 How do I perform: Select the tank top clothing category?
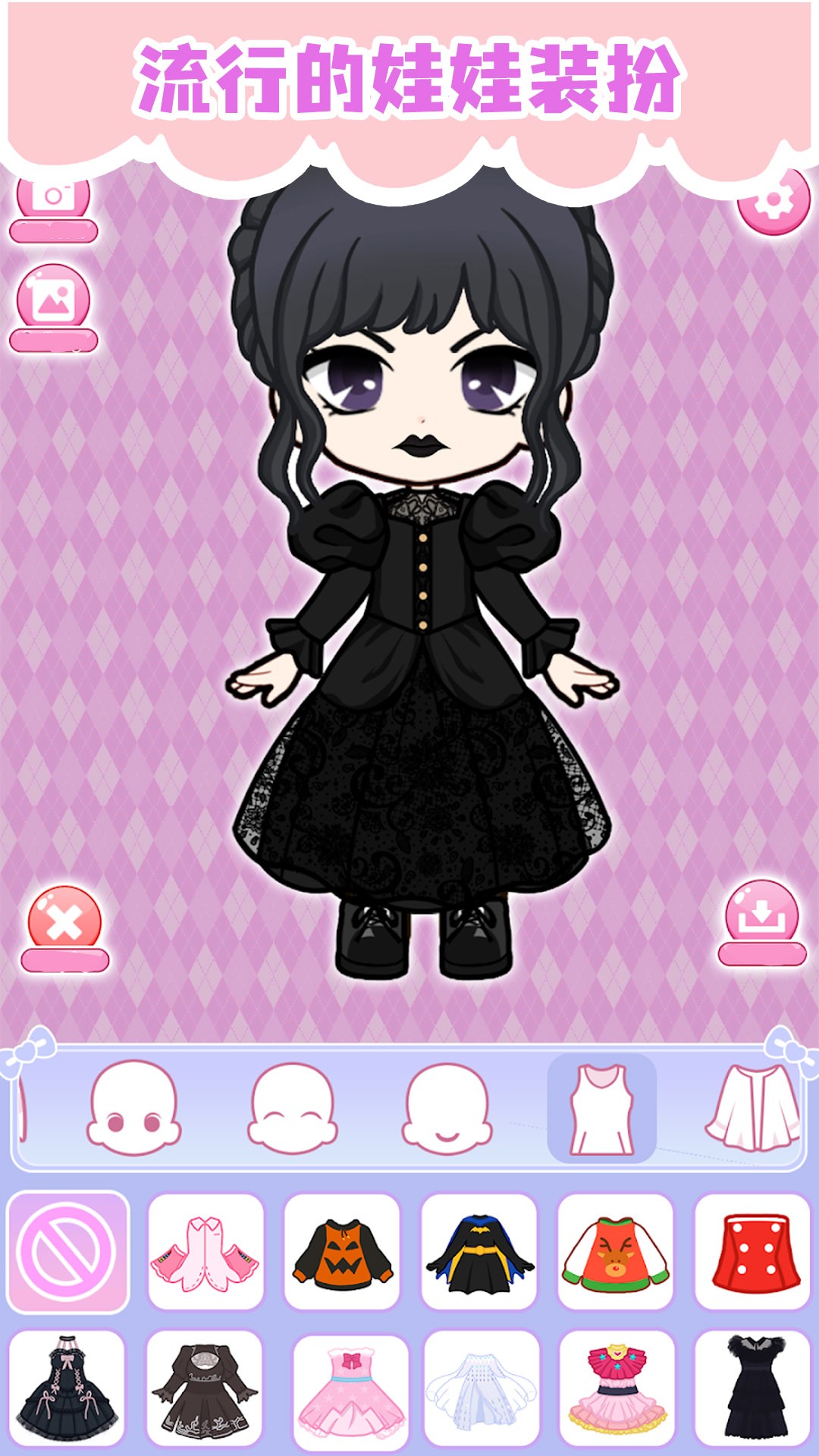pos(602,1108)
